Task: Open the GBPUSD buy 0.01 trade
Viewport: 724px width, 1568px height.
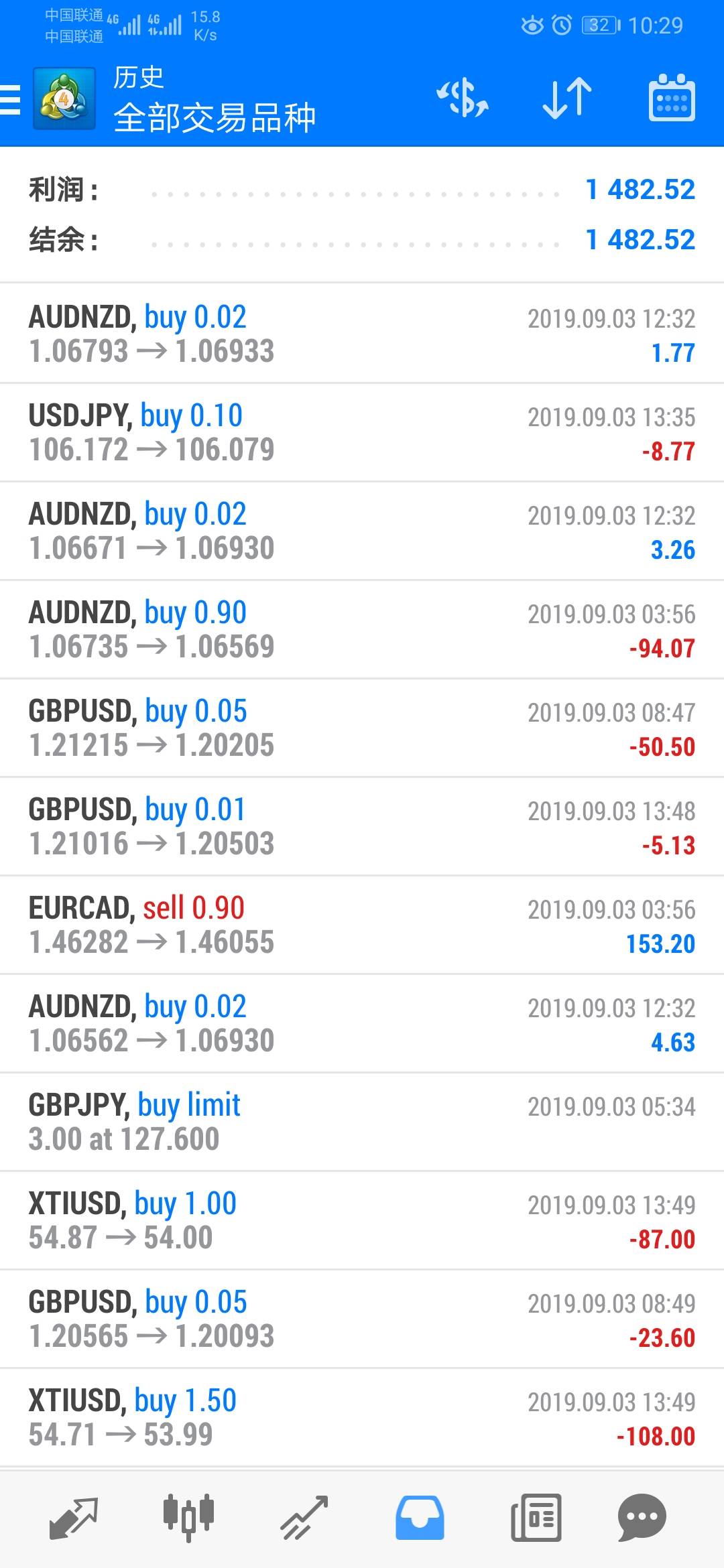Action: point(362,827)
